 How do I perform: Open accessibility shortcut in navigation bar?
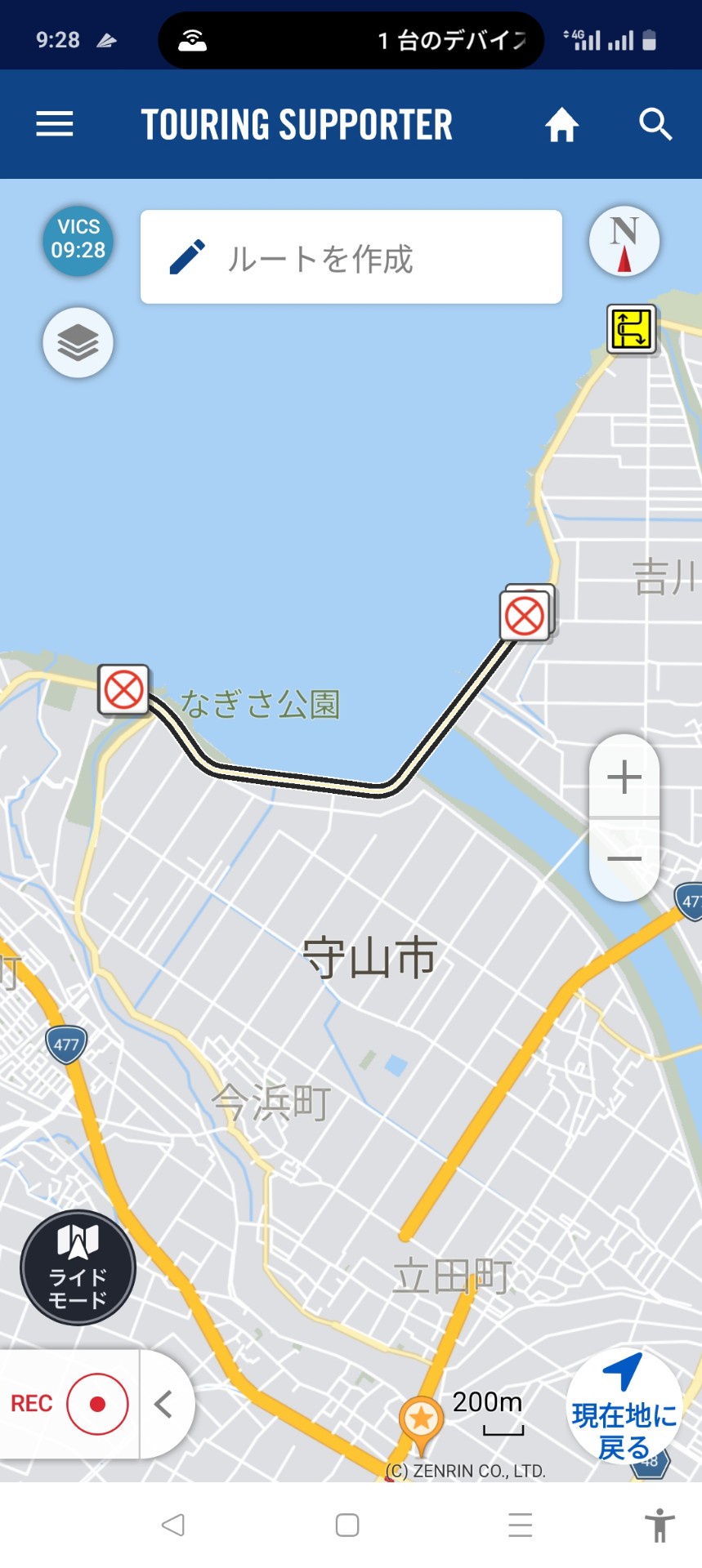coord(659,1525)
